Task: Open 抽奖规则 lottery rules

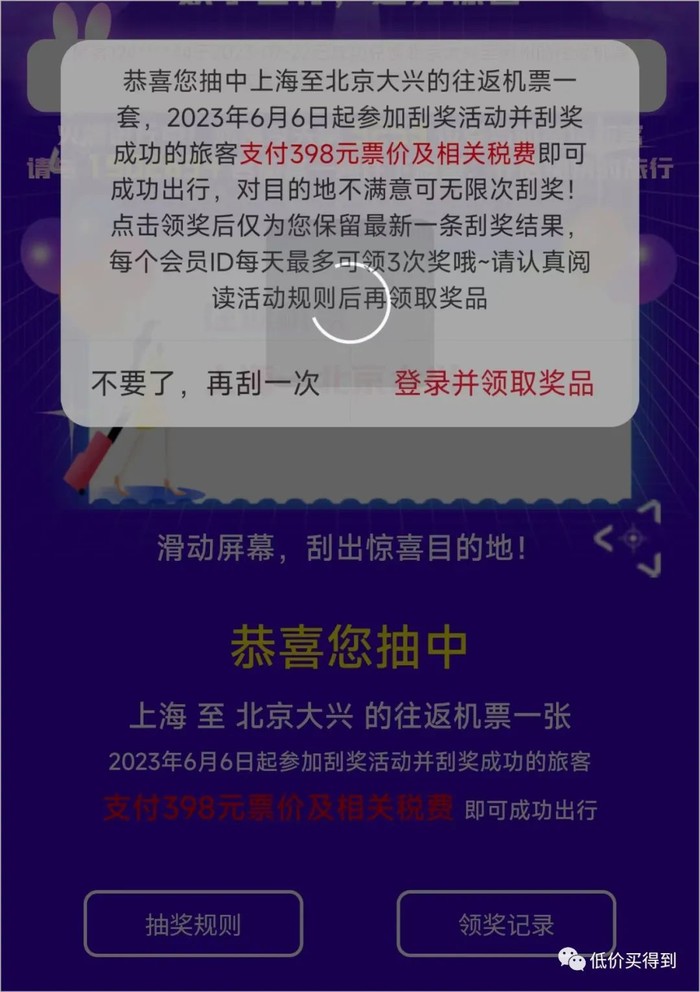Action: (x=193, y=924)
